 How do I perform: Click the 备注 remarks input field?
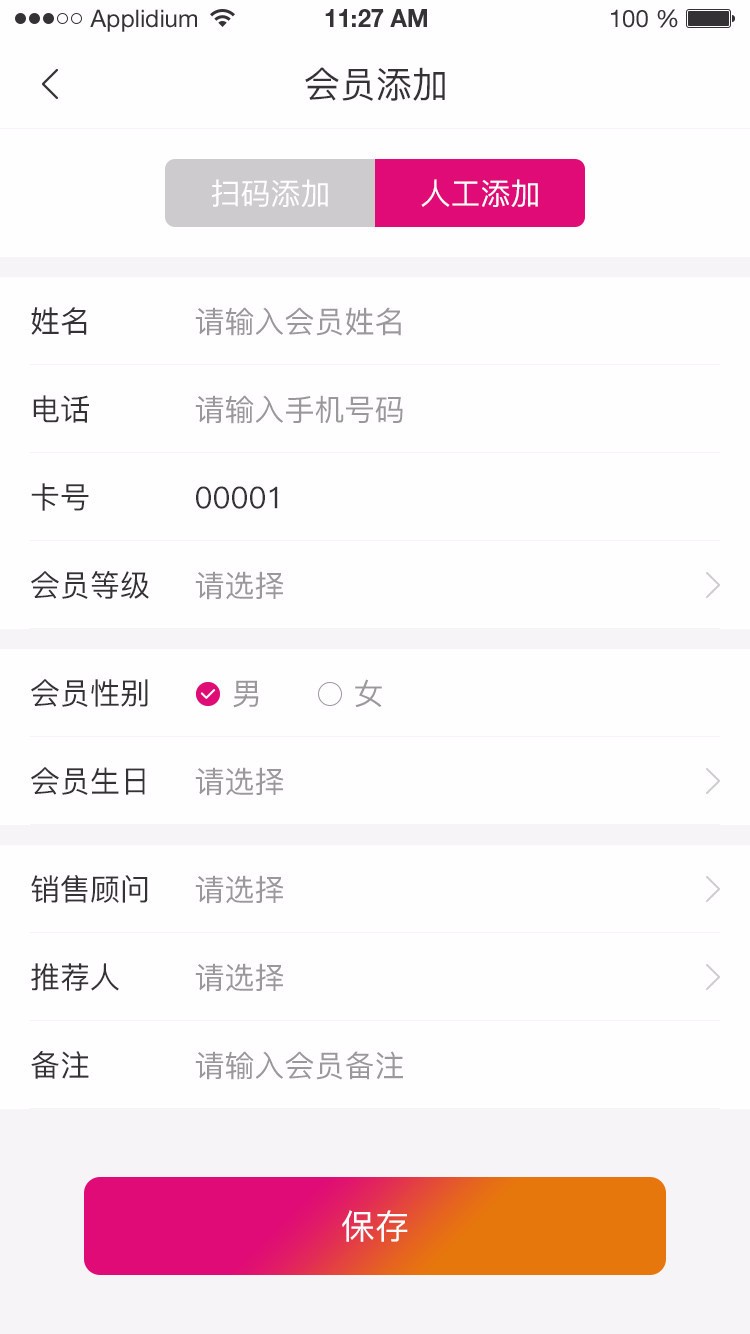pyautogui.click(x=400, y=1066)
